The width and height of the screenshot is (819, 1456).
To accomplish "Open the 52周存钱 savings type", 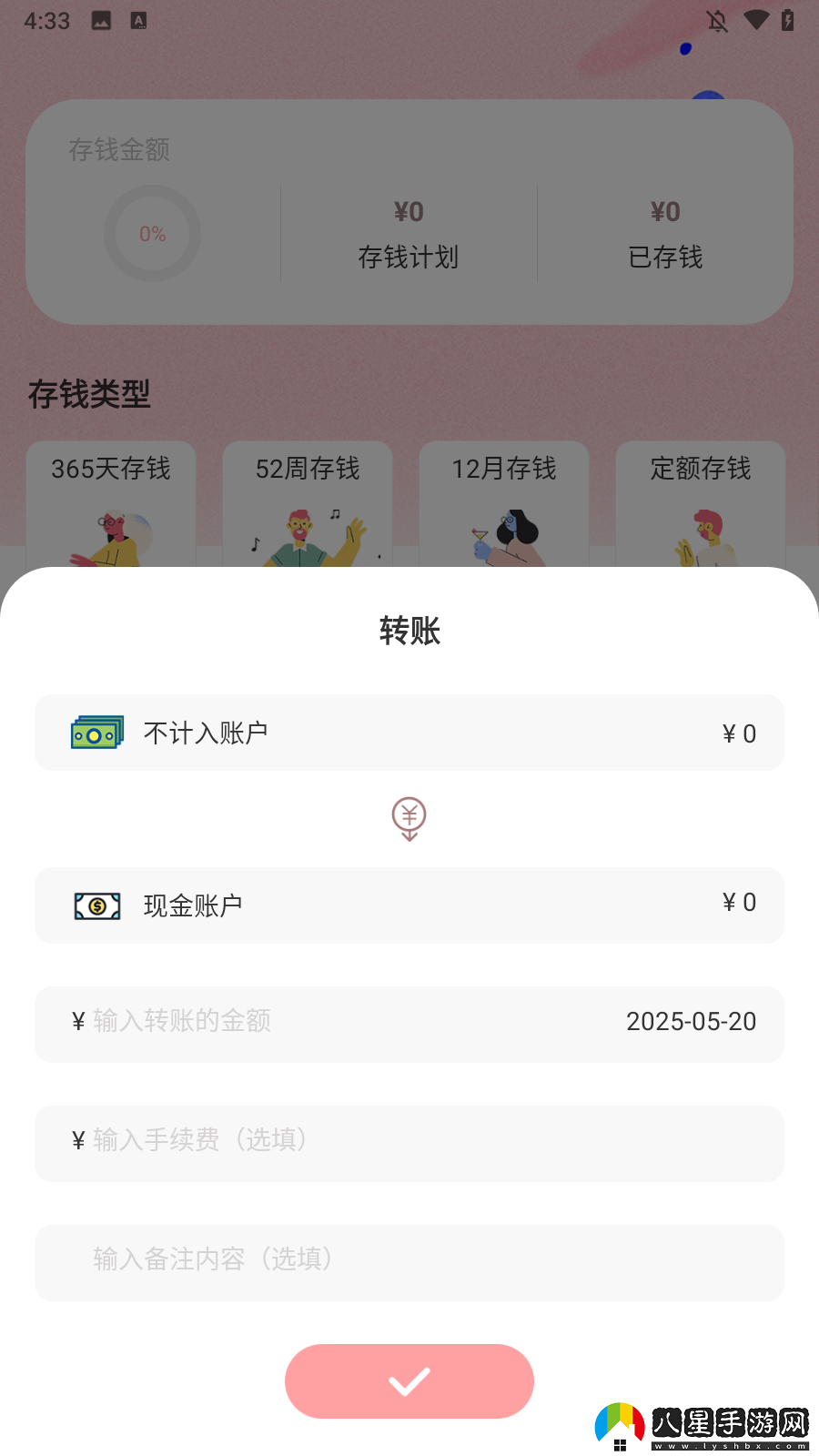I will [x=307, y=470].
